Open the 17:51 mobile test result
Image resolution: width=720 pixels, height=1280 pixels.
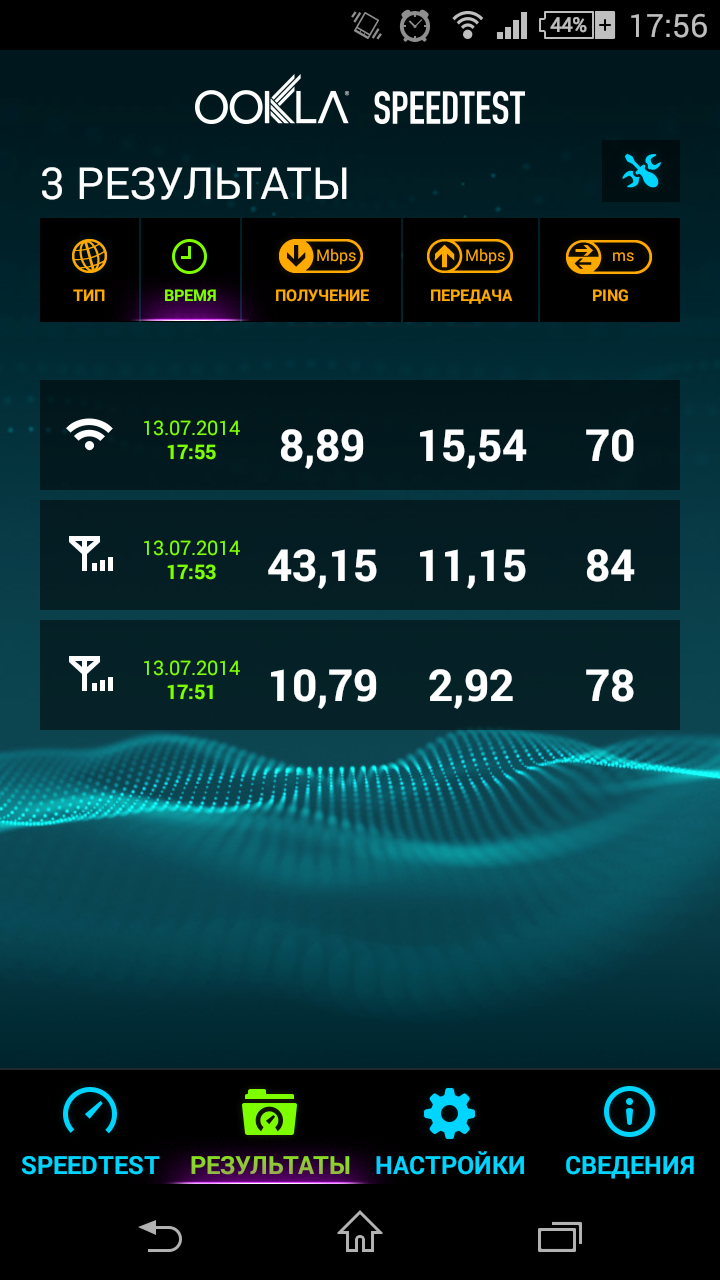(x=360, y=675)
